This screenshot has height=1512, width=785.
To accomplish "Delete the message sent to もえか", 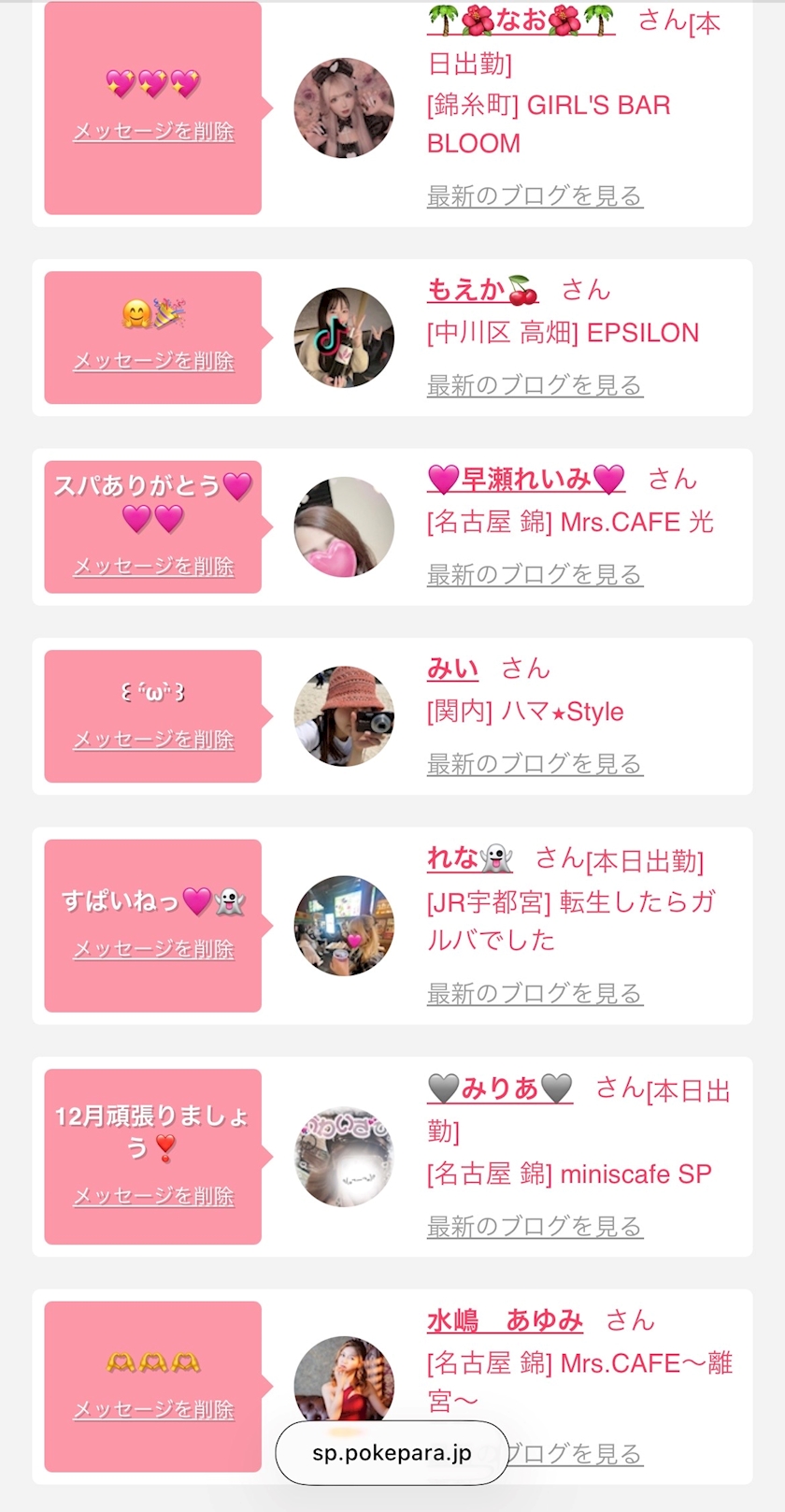I will pos(153,361).
